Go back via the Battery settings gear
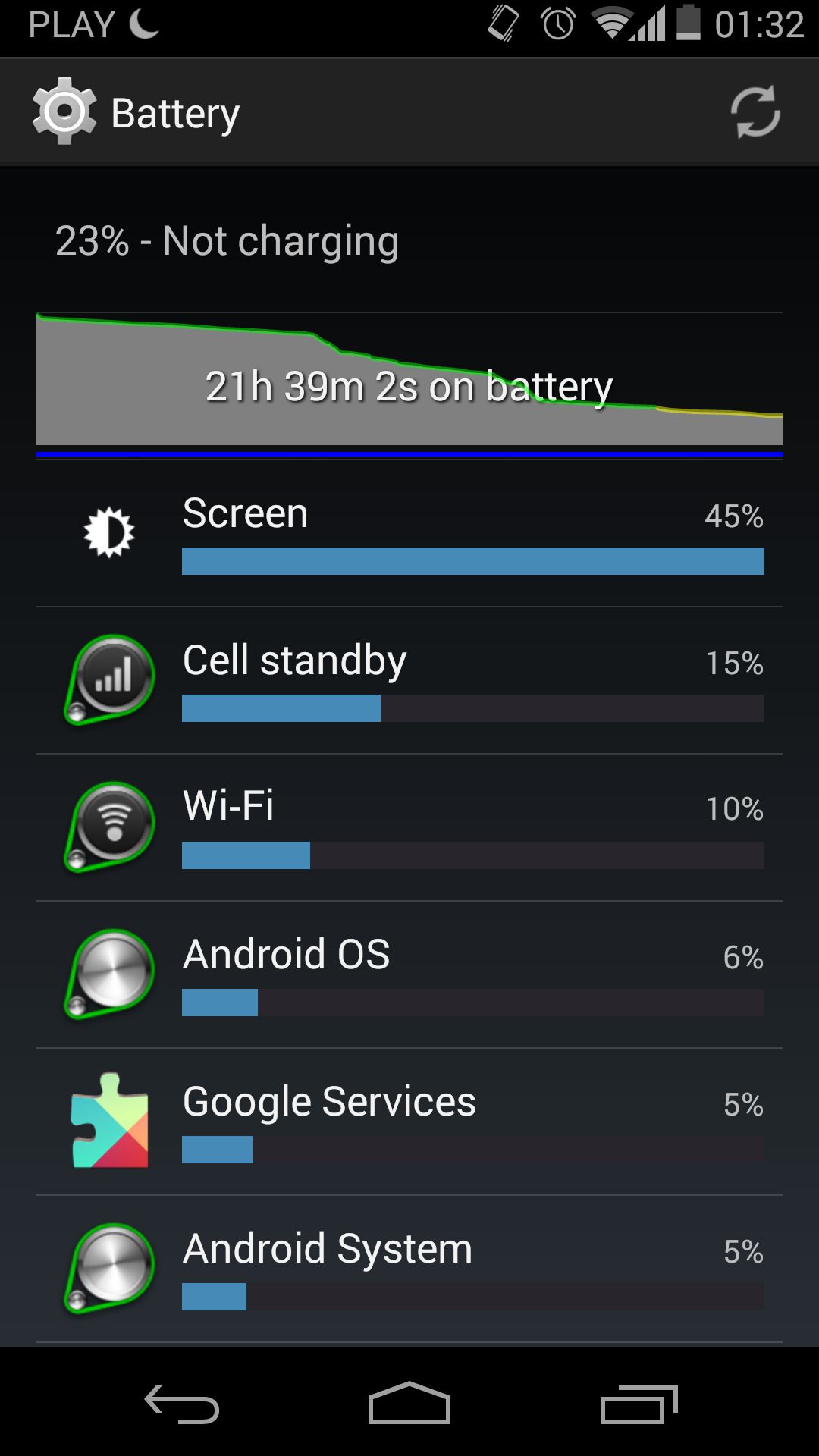 coord(64,111)
